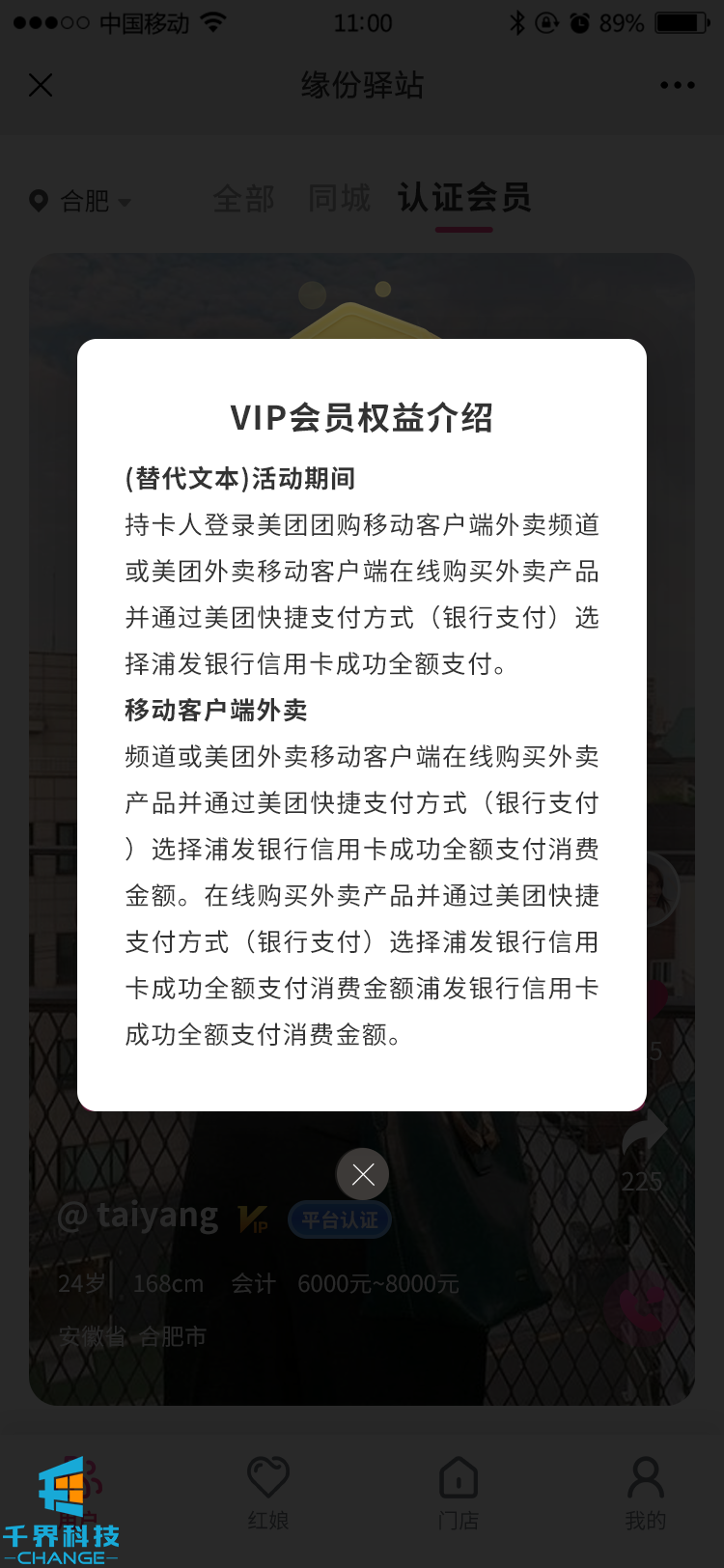Expand the 合肥 city dropdown
The width and height of the screenshot is (724, 1568).
(x=83, y=201)
